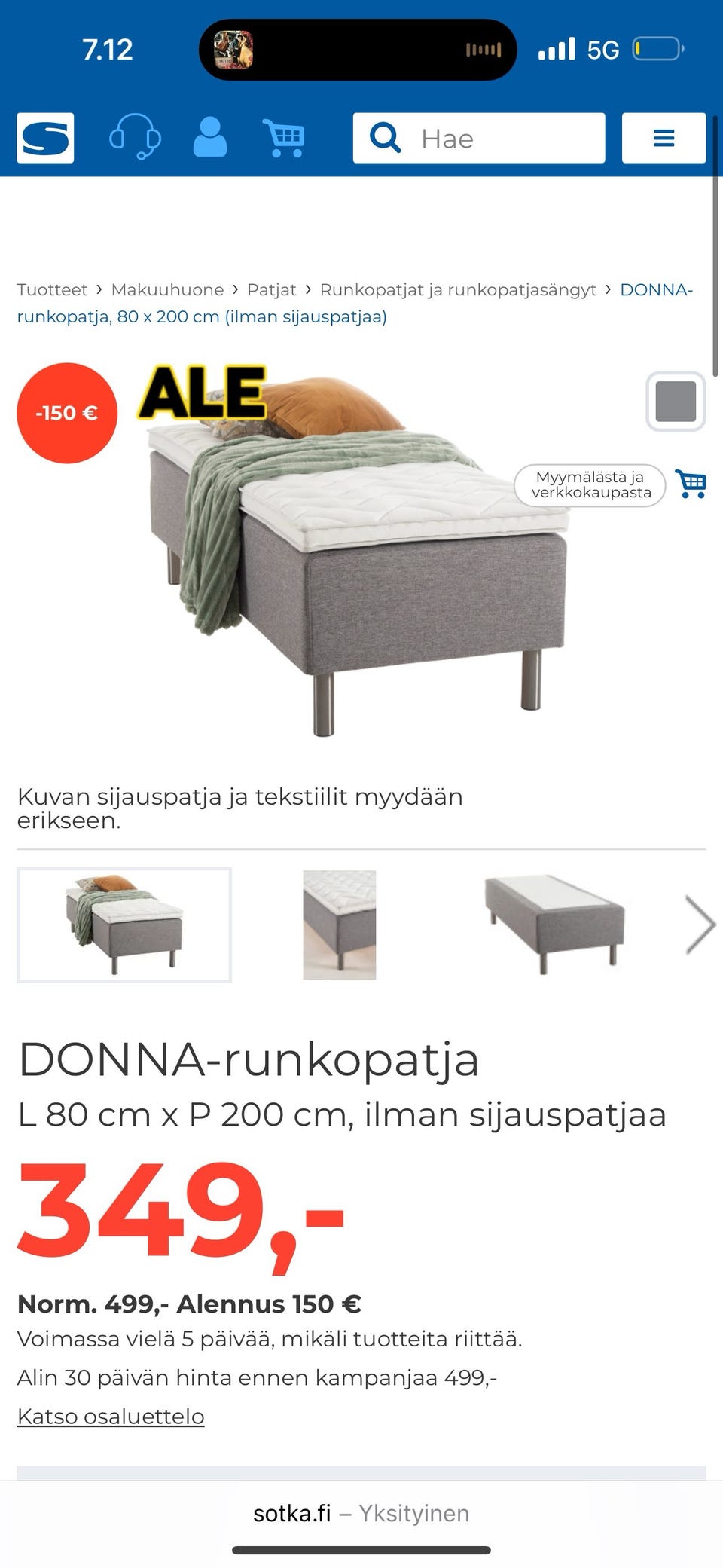723x1568 pixels.
Task: Select the gray fabric color swatch
Action: coord(675,402)
